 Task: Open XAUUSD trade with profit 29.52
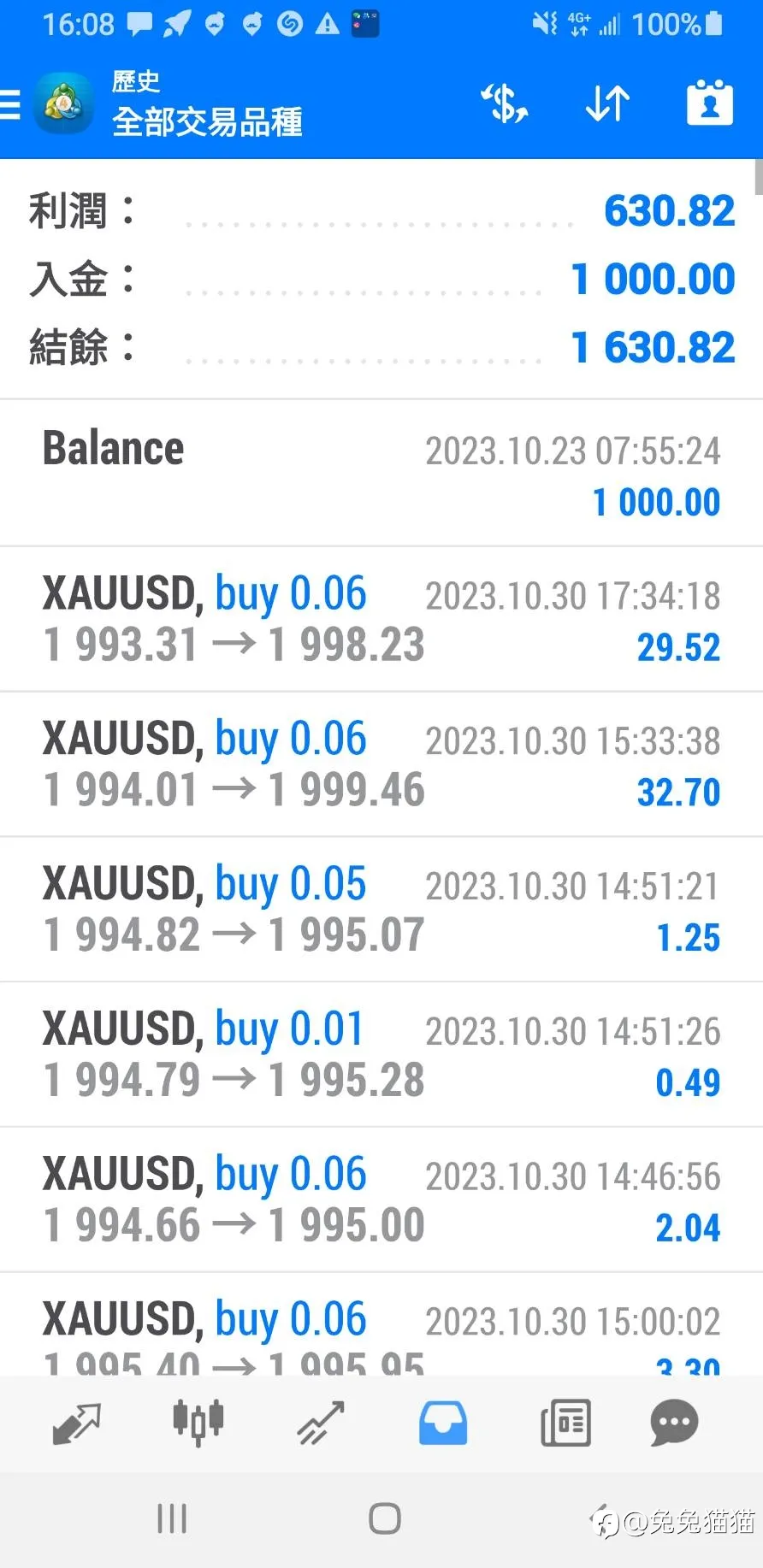[381, 619]
